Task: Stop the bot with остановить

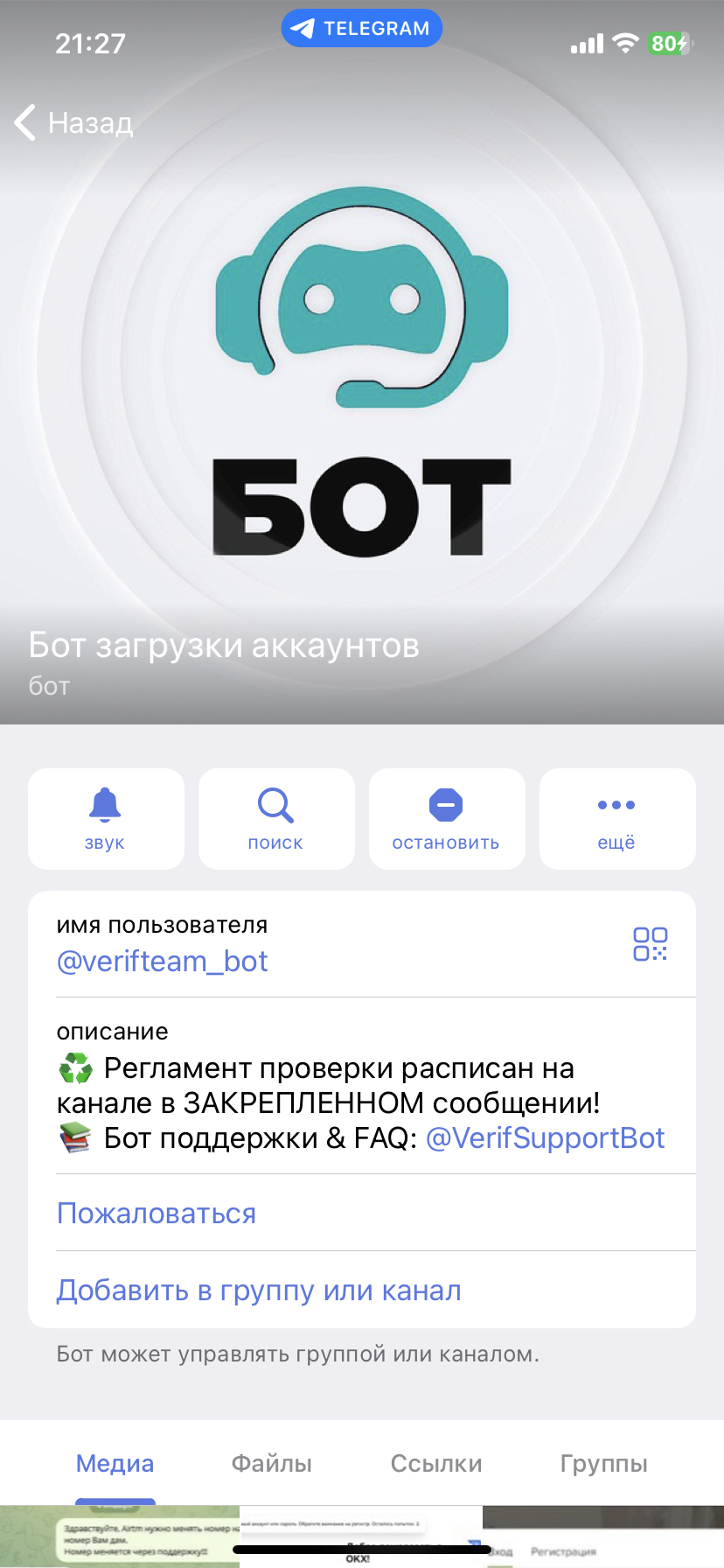Action: [x=447, y=819]
